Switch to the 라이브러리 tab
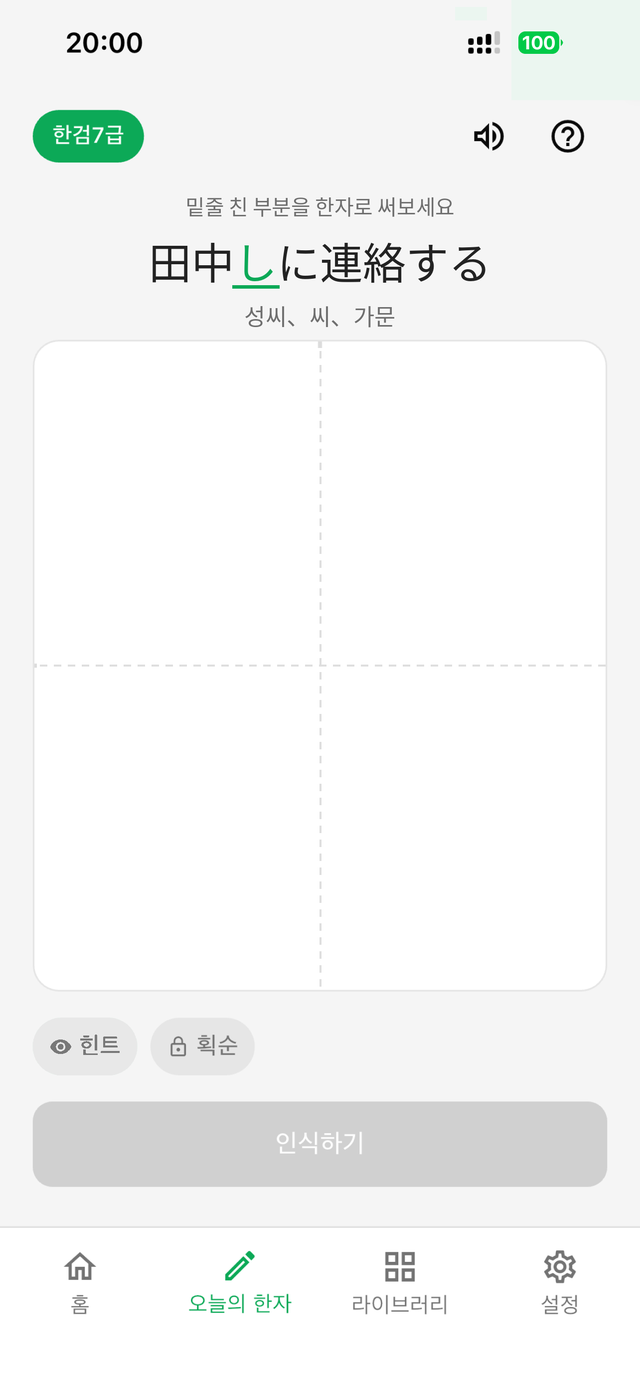The image size is (640, 1385). pos(400,1282)
